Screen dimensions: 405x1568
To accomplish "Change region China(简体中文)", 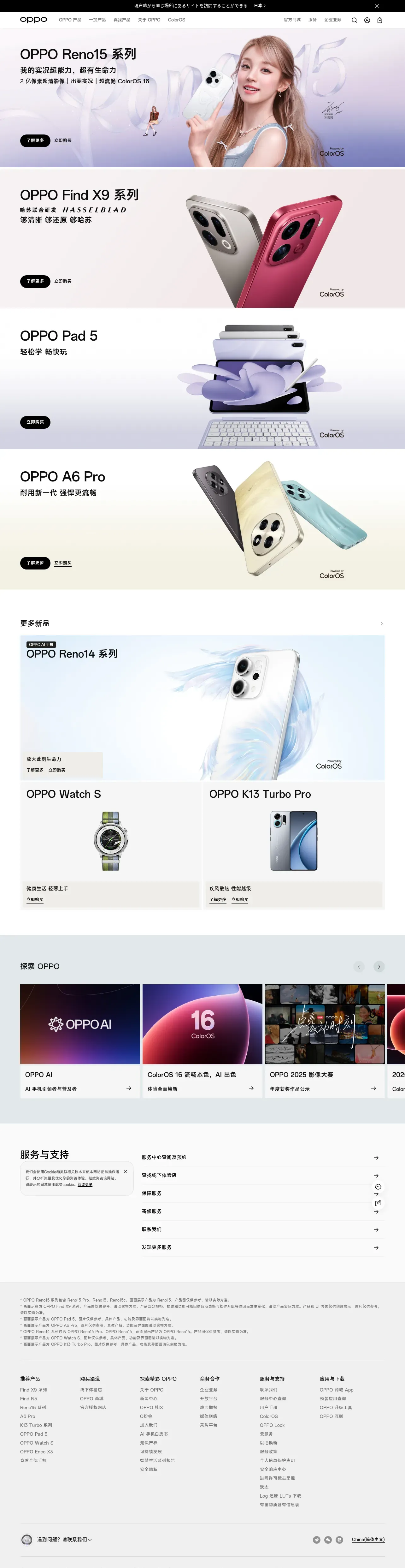I will pyautogui.click(x=368, y=1540).
